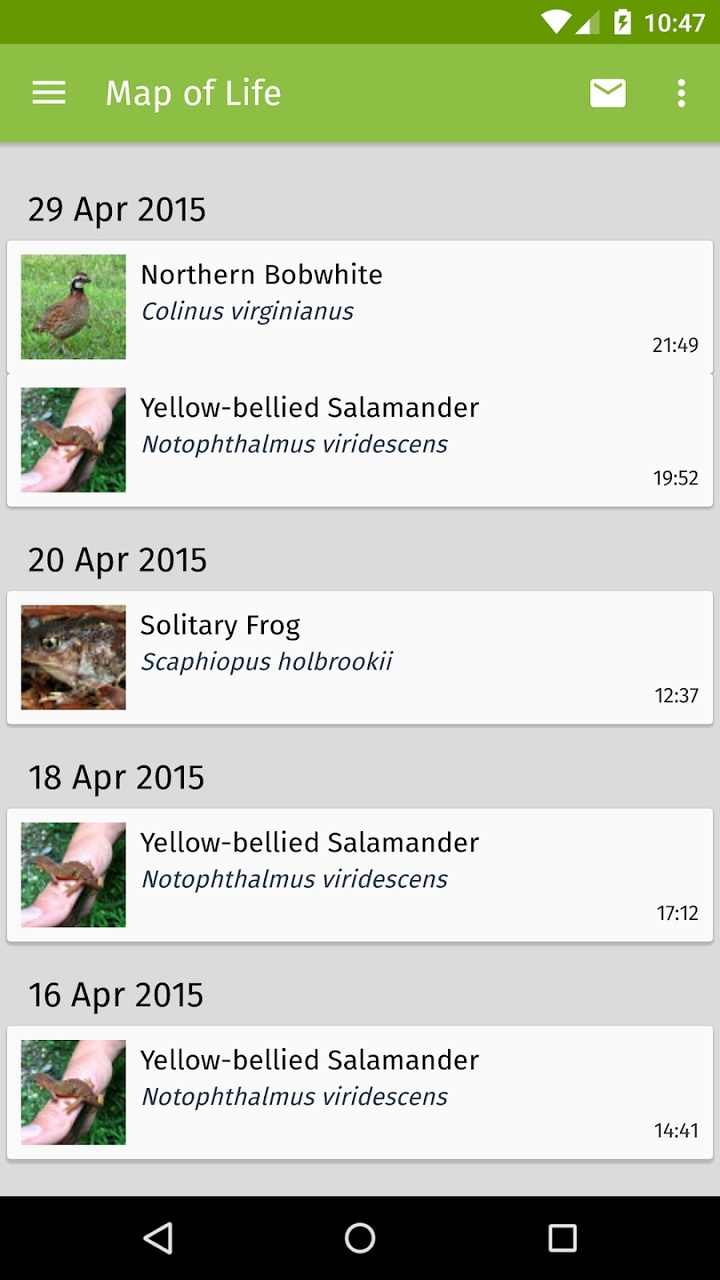Open the Northern Bobwhite record

pos(360,307)
